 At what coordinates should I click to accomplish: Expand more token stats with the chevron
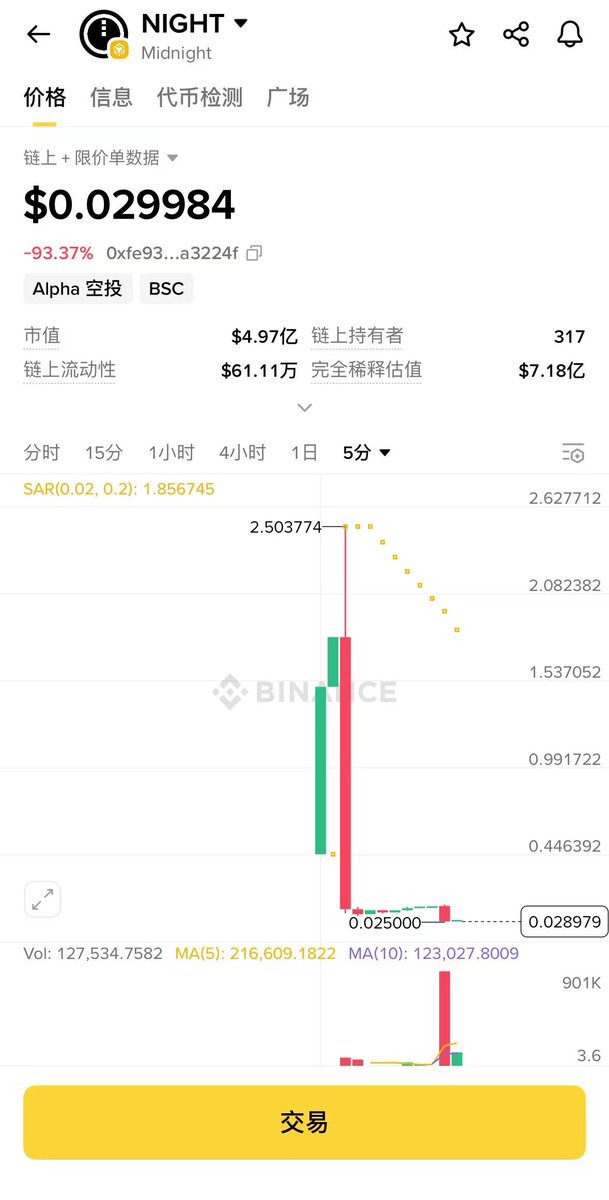tap(305, 407)
